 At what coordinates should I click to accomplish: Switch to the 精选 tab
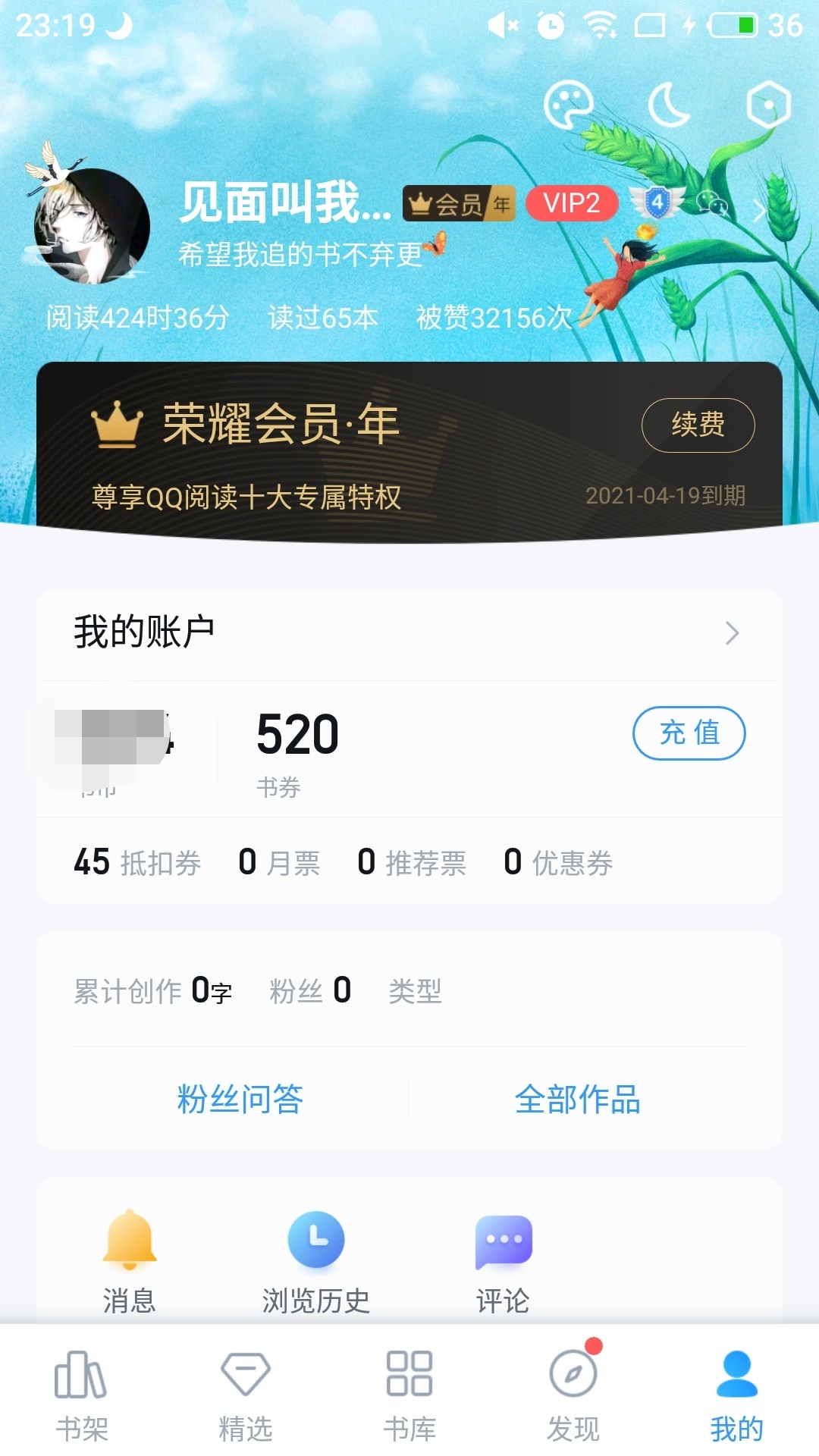pos(246,1395)
